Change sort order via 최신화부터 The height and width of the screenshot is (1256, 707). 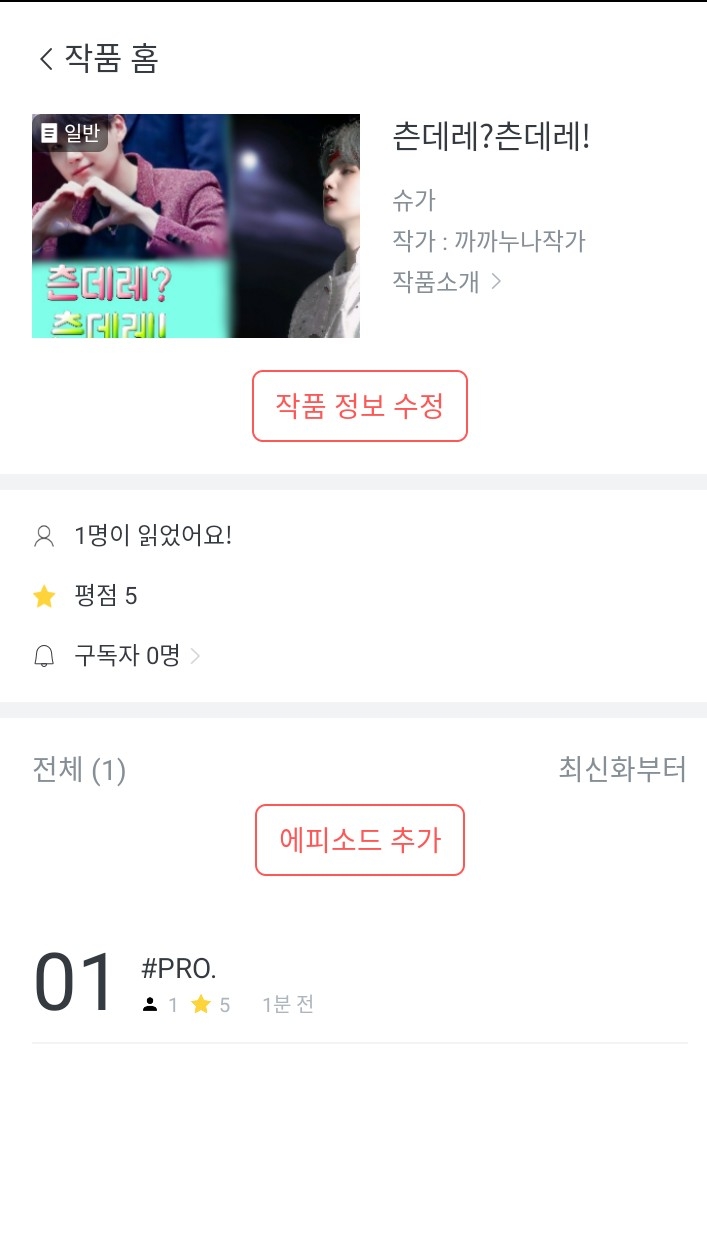click(x=622, y=770)
